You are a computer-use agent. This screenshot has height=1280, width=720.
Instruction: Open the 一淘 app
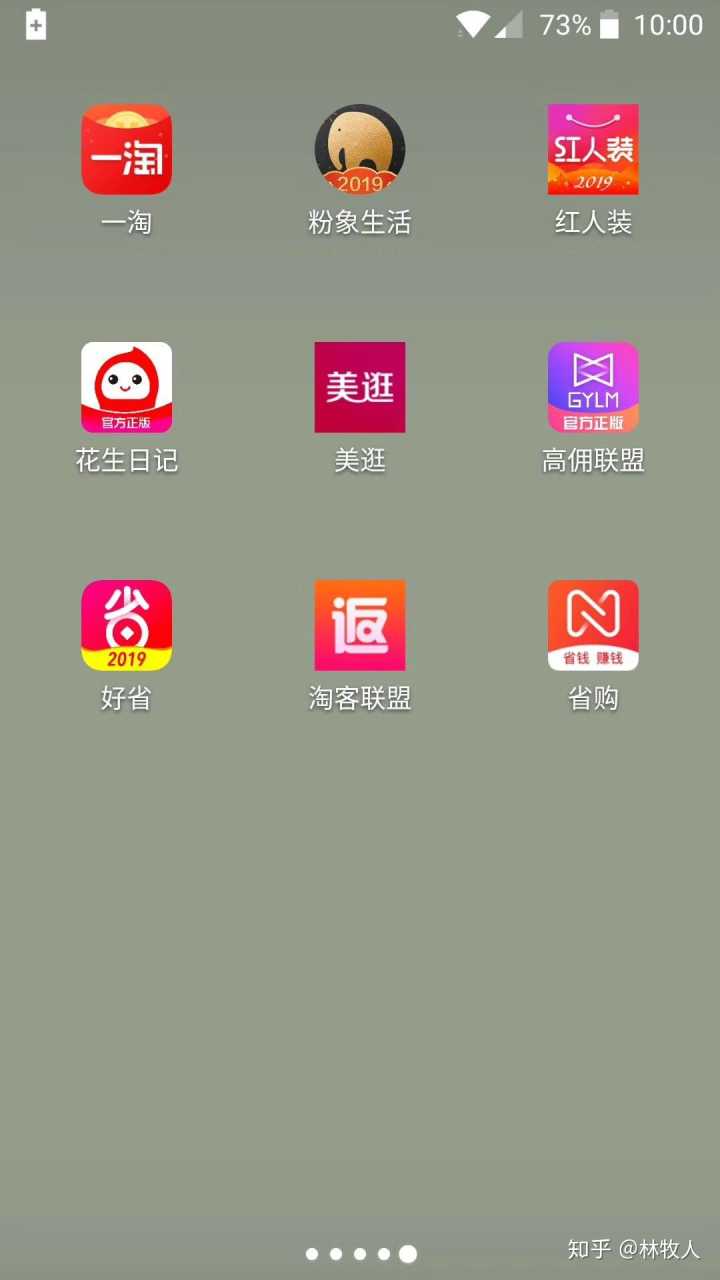pos(127,150)
